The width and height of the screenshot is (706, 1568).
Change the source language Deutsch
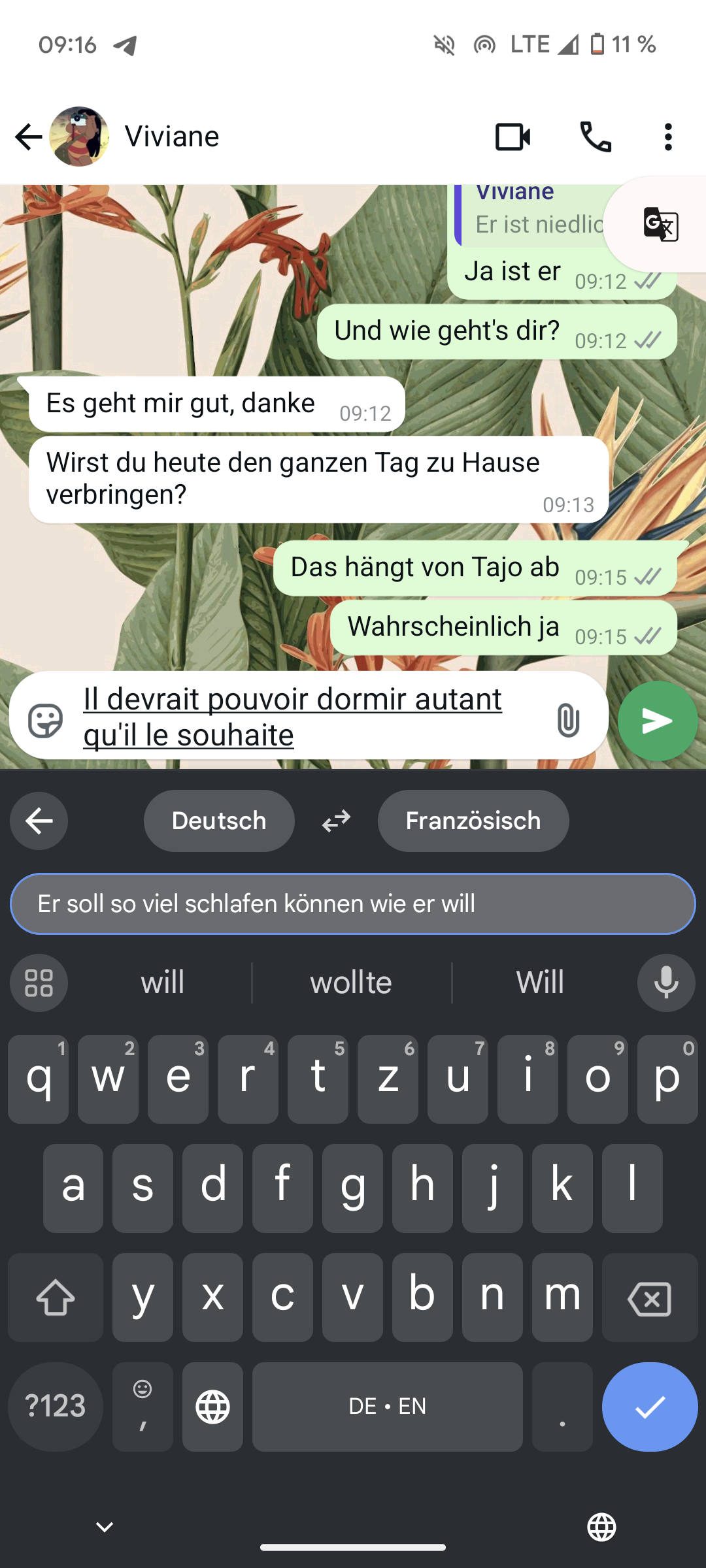click(x=219, y=821)
